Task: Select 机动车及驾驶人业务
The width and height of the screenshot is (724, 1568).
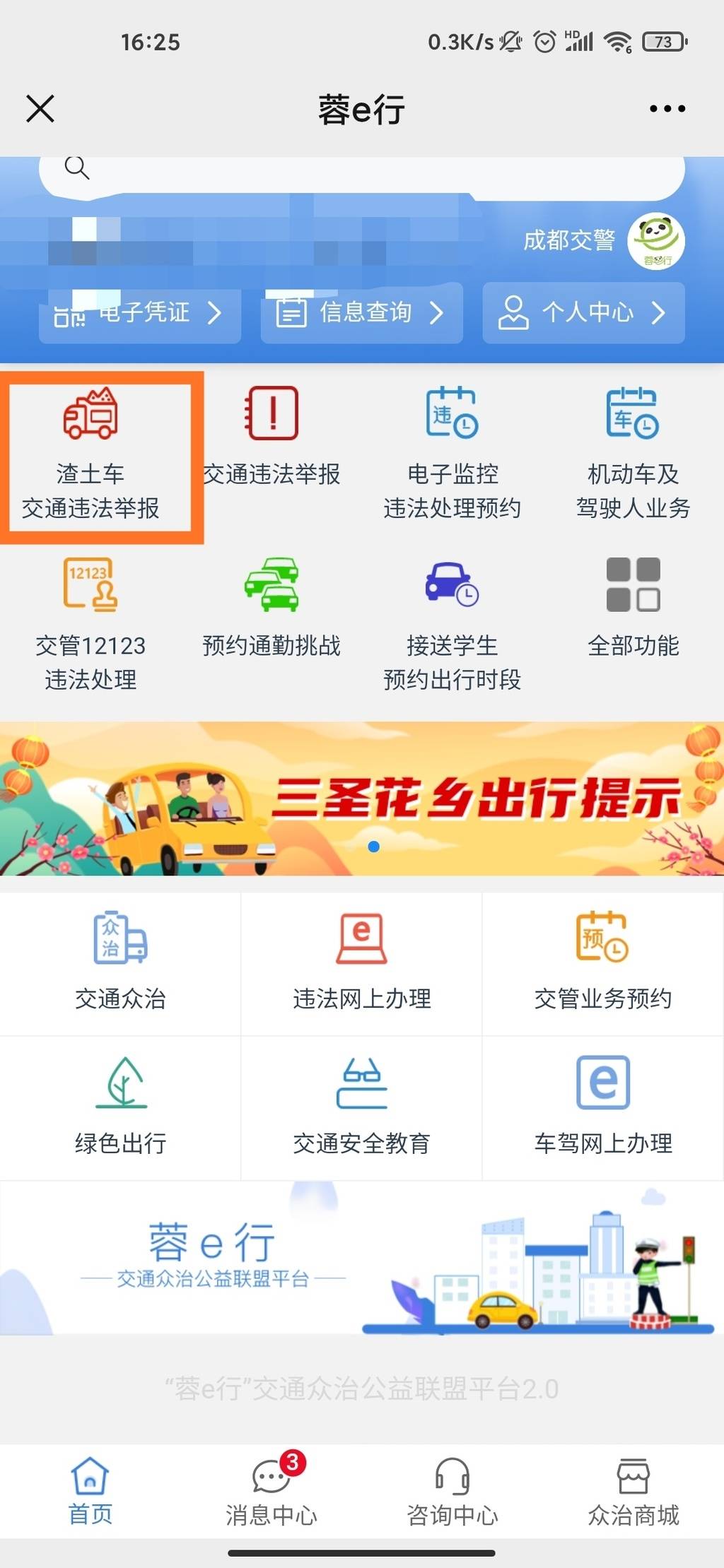Action: tap(633, 452)
